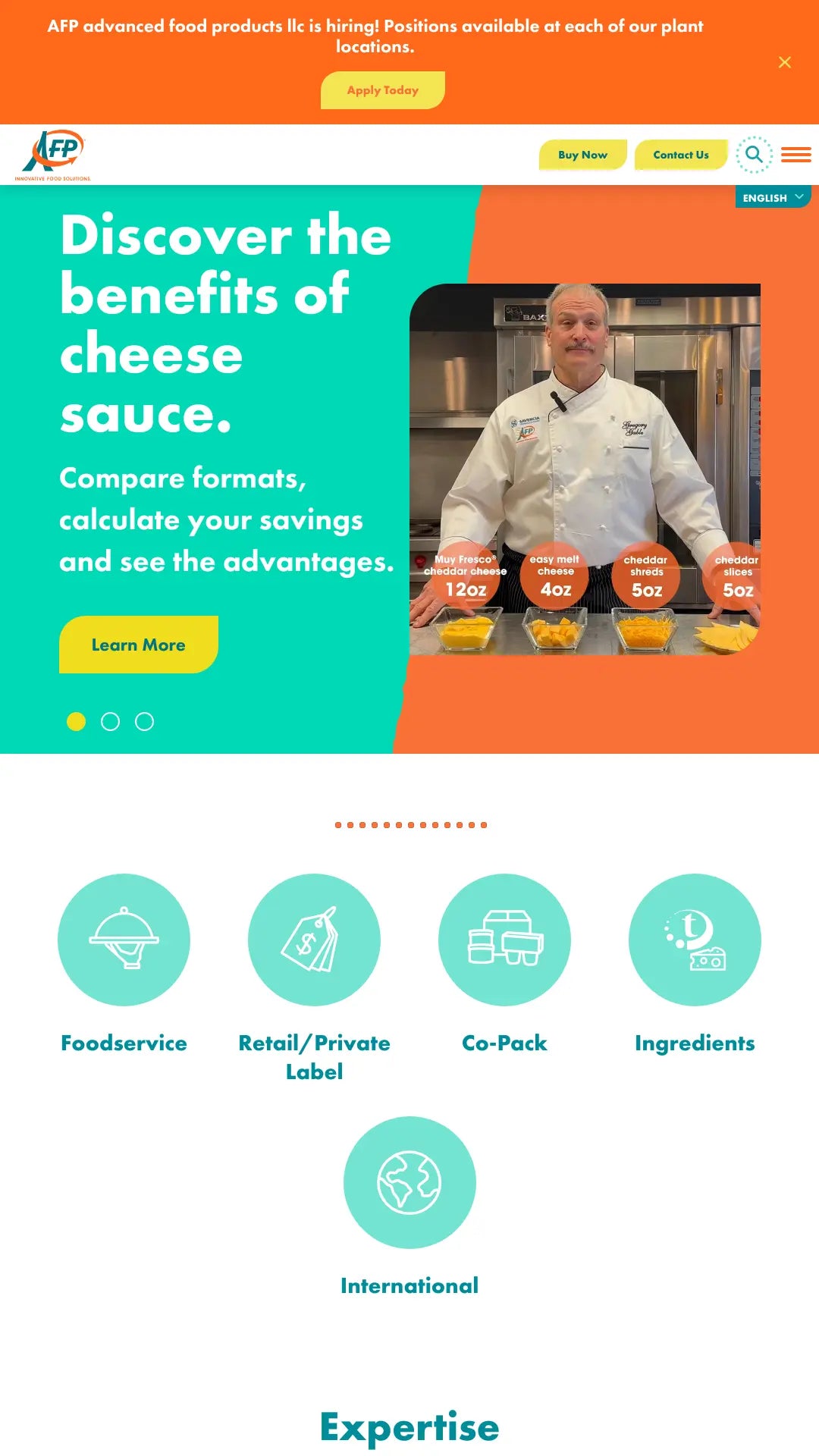Jump to the second carousel slide
Image resolution: width=819 pixels, height=1456 pixels.
(110, 721)
